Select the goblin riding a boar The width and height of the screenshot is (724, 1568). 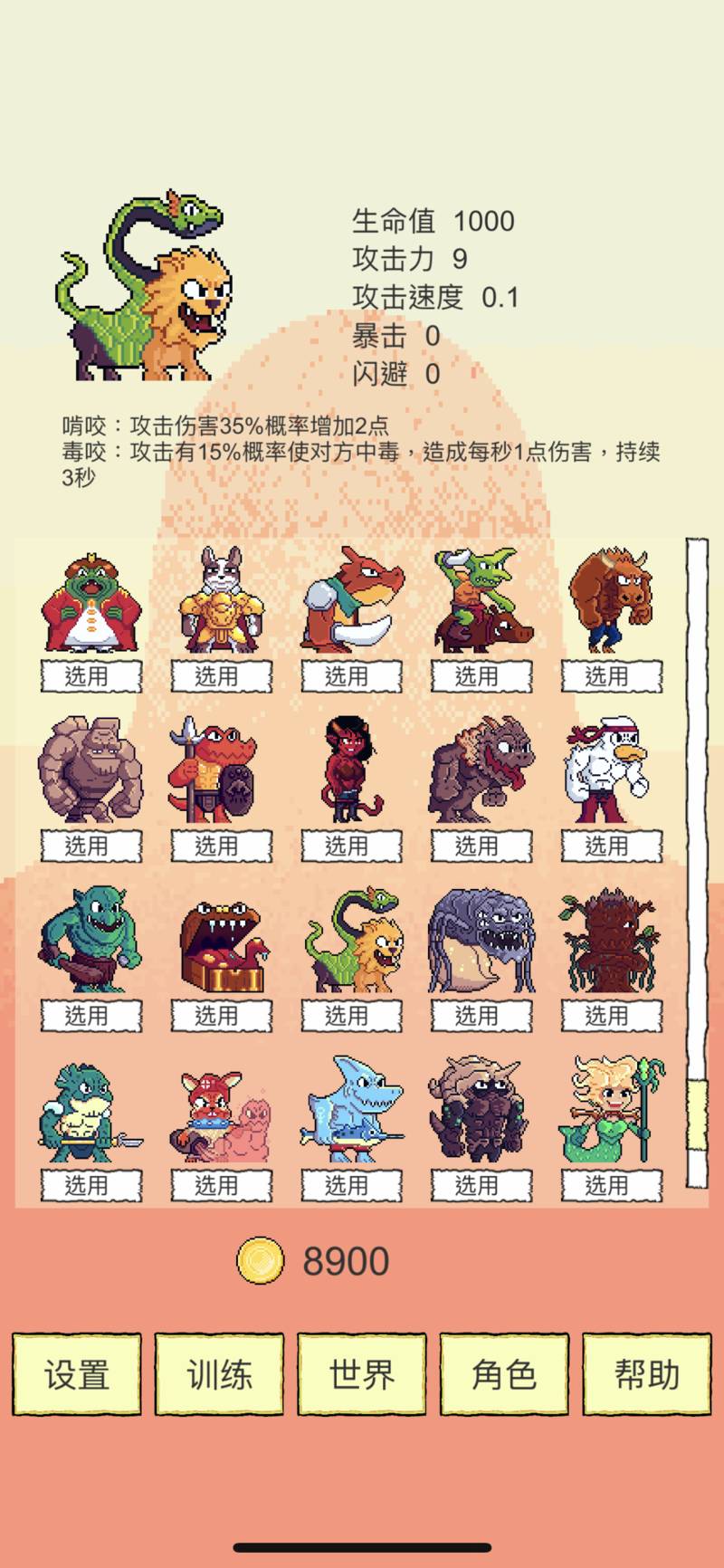pyautogui.click(x=481, y=675)
